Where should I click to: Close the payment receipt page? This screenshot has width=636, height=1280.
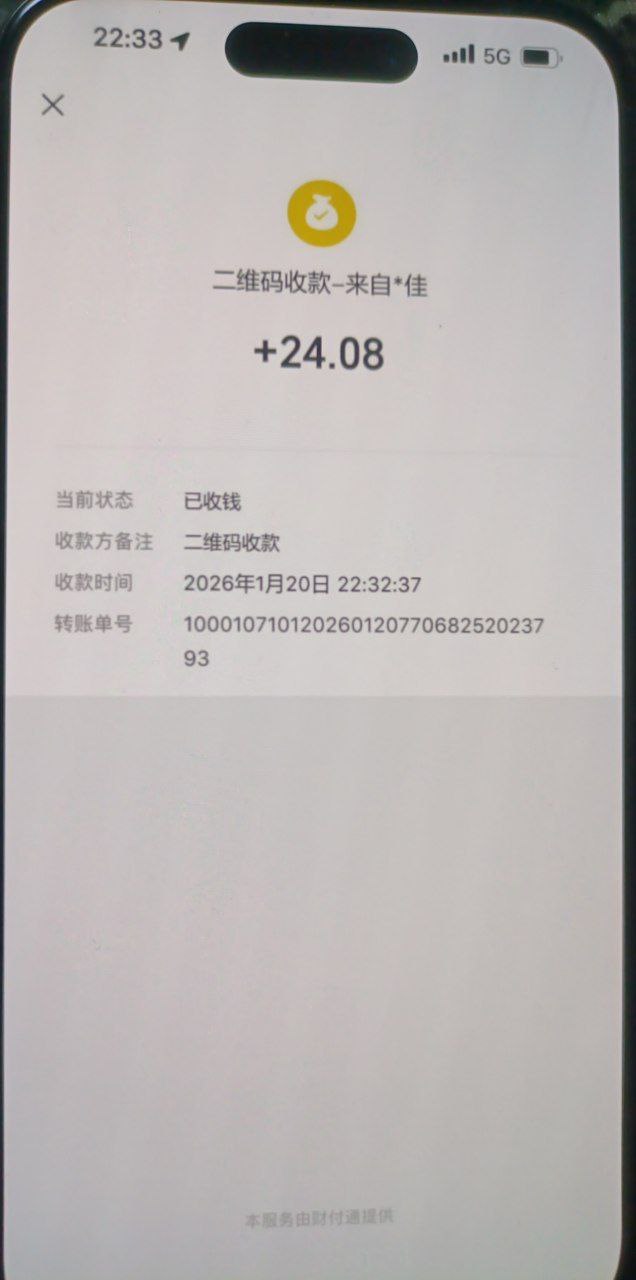[x=52, y=104]
